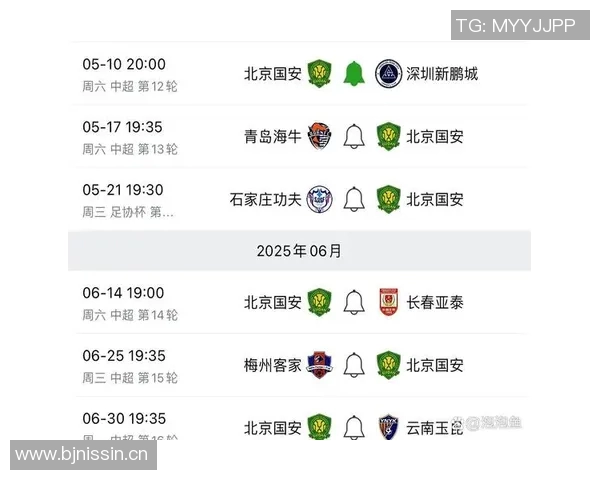The width and height of the screenshot is (600, 480).
Task: Enable reminder bell for 梅州客家 match
Action: point(353,365)
